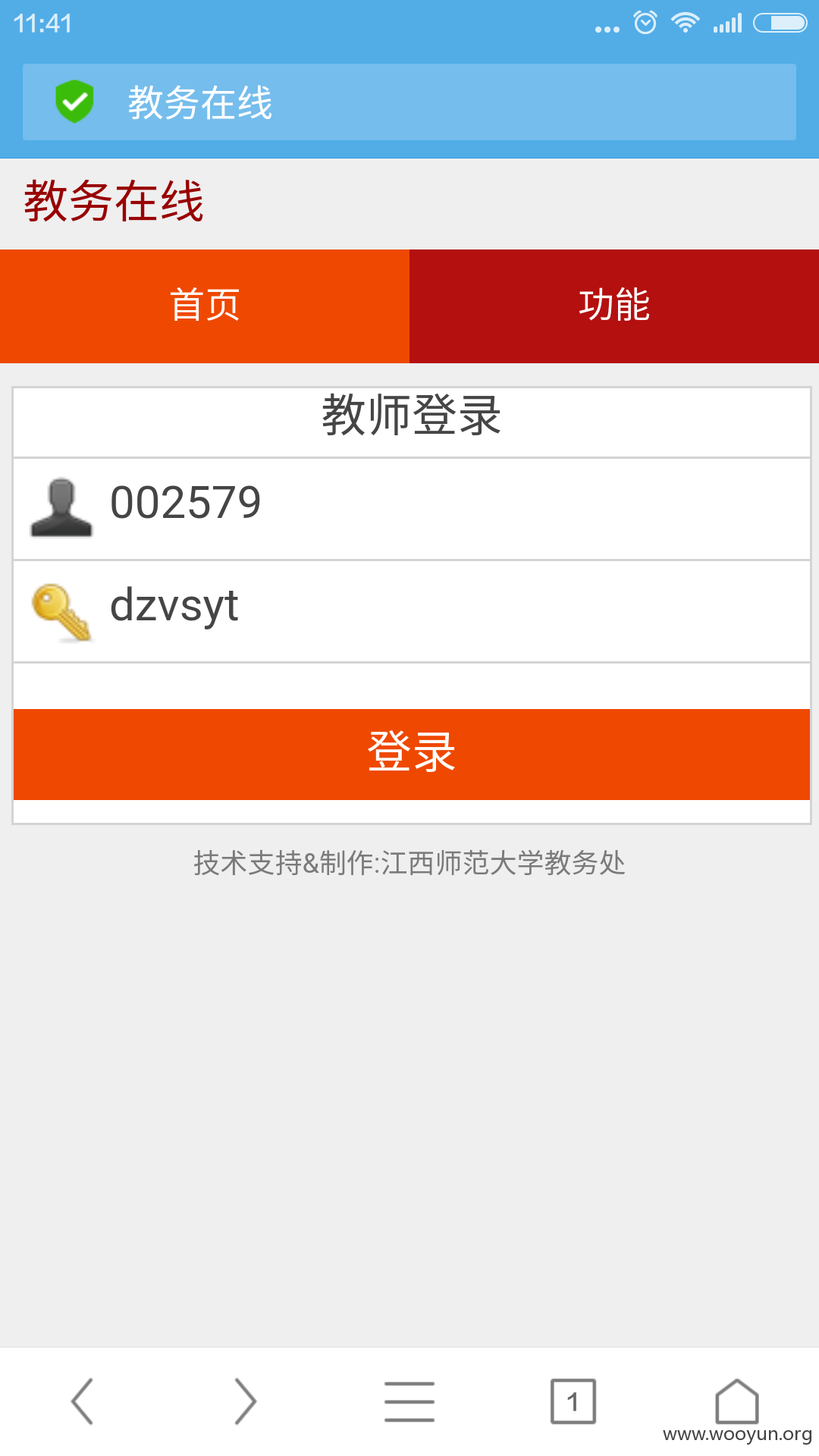
Task: Go back with the browser back arrow
Action: click(x=82, y=1401)
